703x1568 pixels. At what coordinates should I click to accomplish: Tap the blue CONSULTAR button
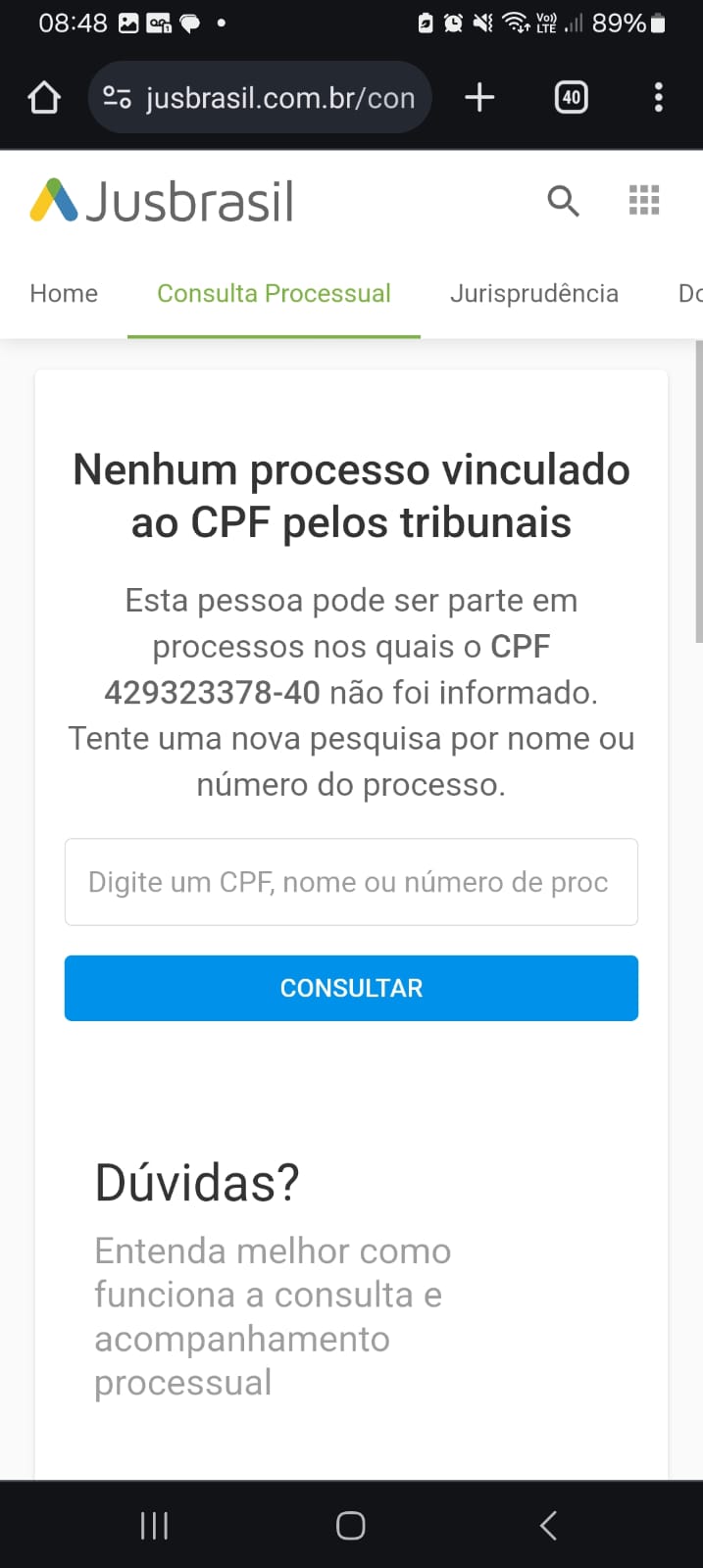pyautogui.click(x=351, y=988)
